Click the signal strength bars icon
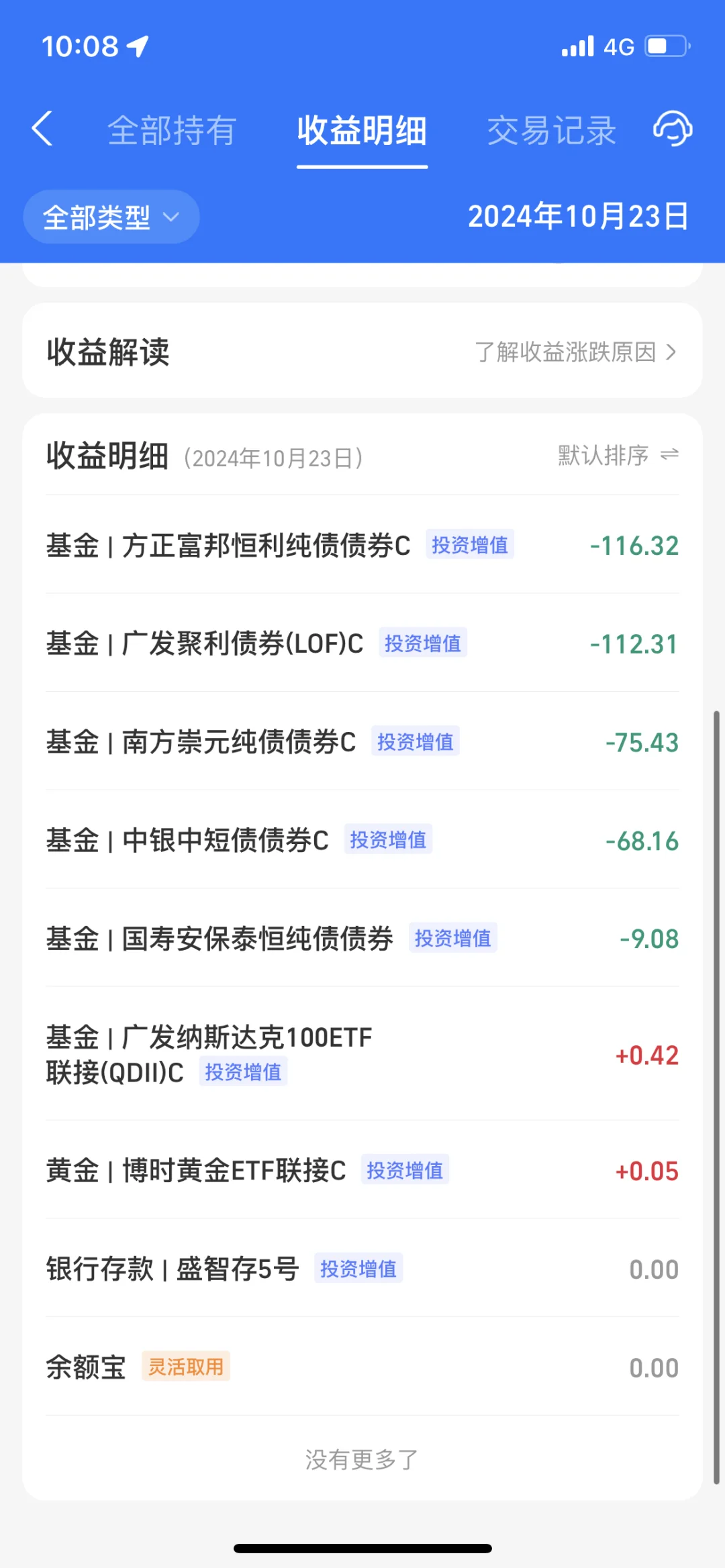 coord(579,45)
